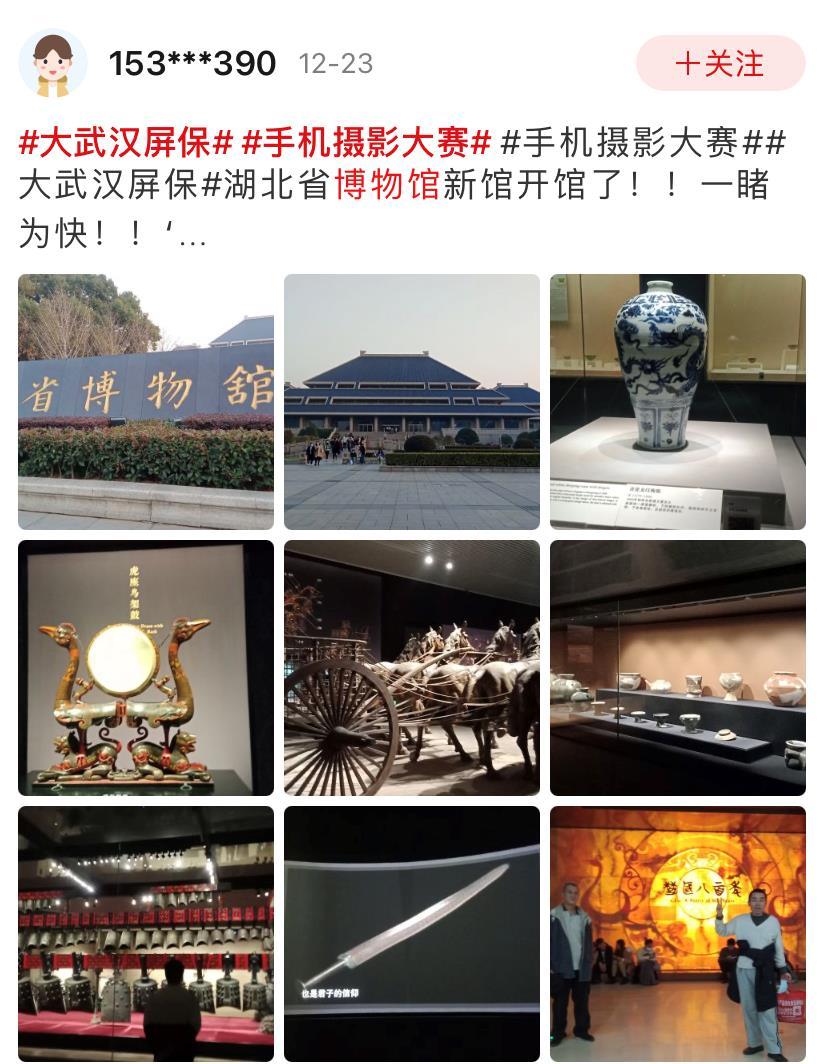
Task: View the bronze chariot and horses photo
Action: click(412, 668)
